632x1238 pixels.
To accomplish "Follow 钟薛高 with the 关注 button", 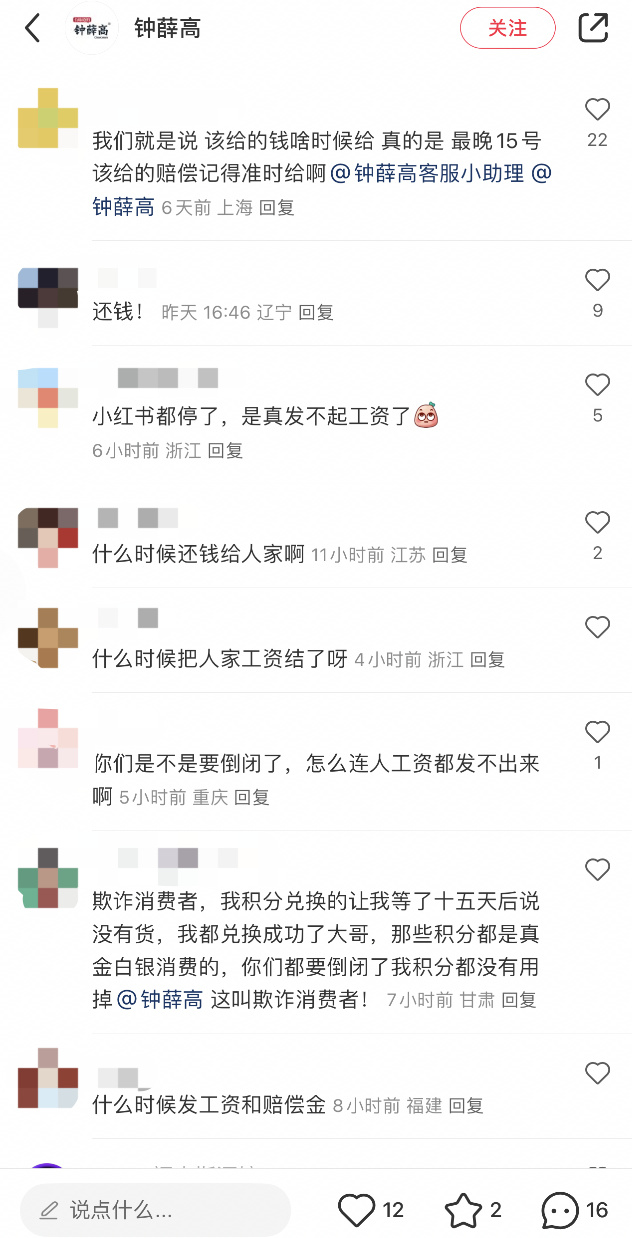I will pos(507,28).
